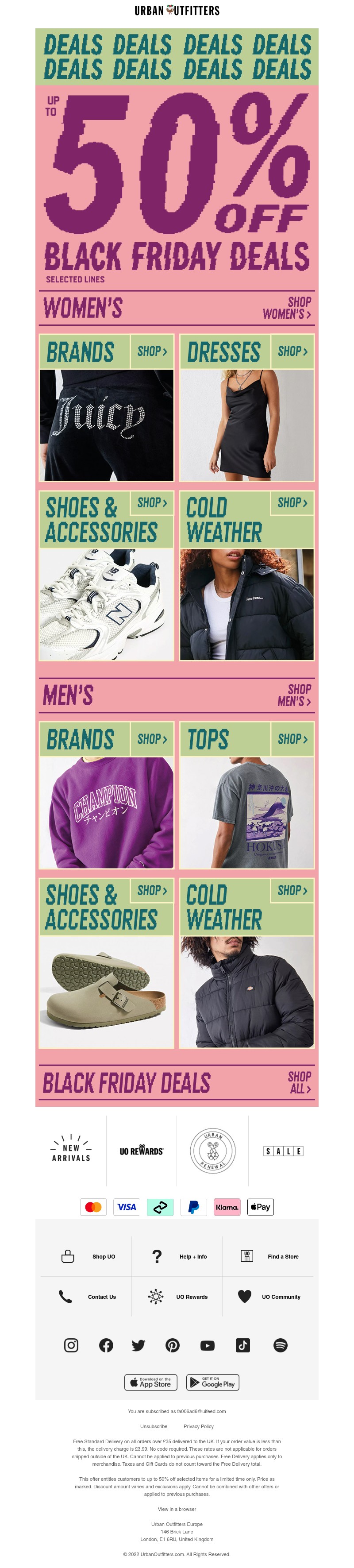Tap Shop All Black Friday deals
Screen dimensions: 354x1568
(x=299, y=1082)
